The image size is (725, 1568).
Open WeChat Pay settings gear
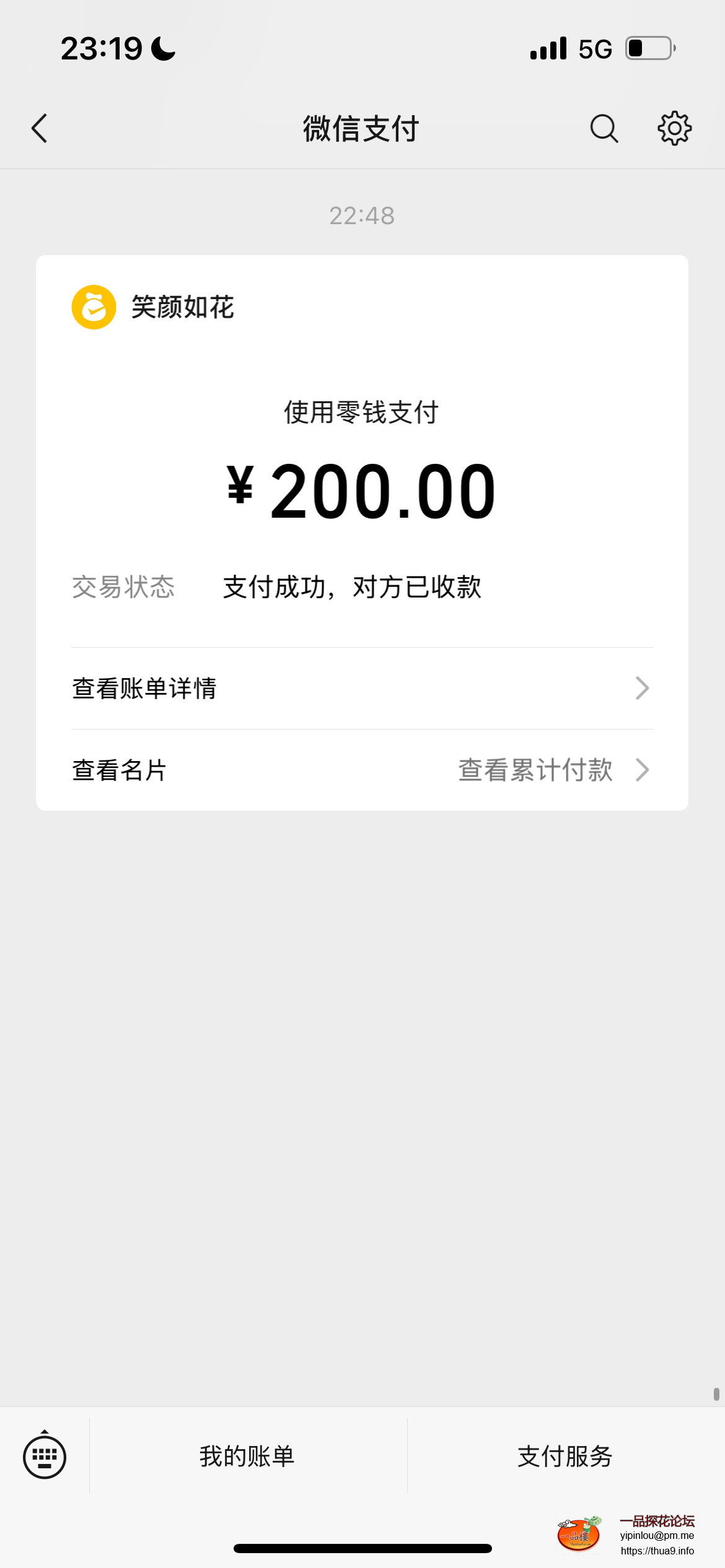pyautogui.click(x=673, y=129)
